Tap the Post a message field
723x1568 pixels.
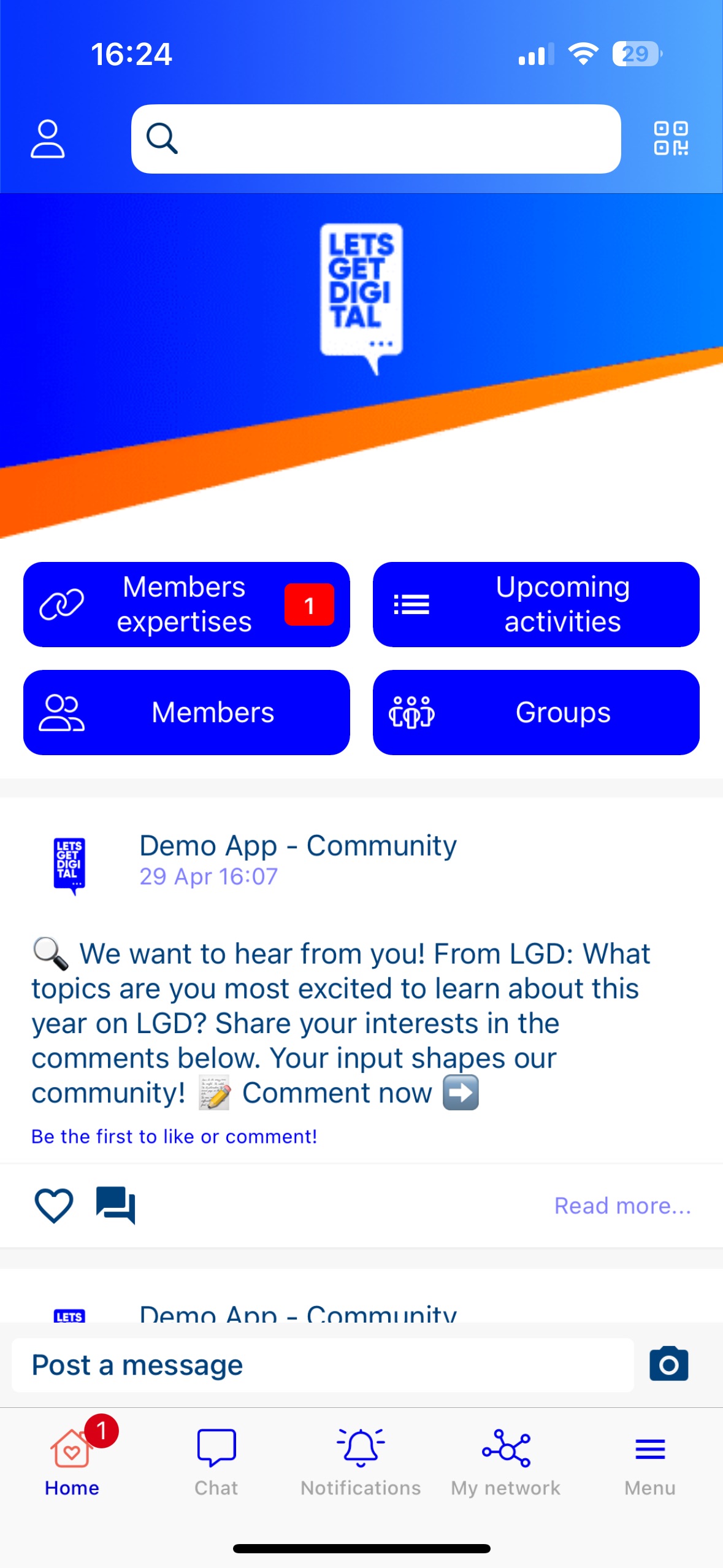pos(323,1365)
